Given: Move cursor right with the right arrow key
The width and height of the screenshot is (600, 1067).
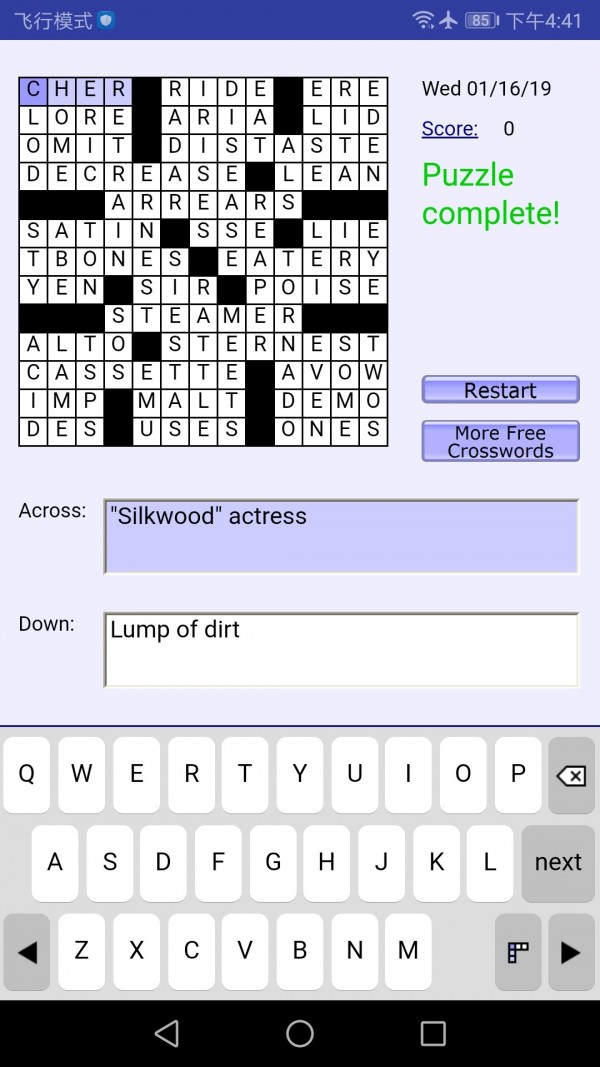Looking at the screenshot, I should (571, 952).
